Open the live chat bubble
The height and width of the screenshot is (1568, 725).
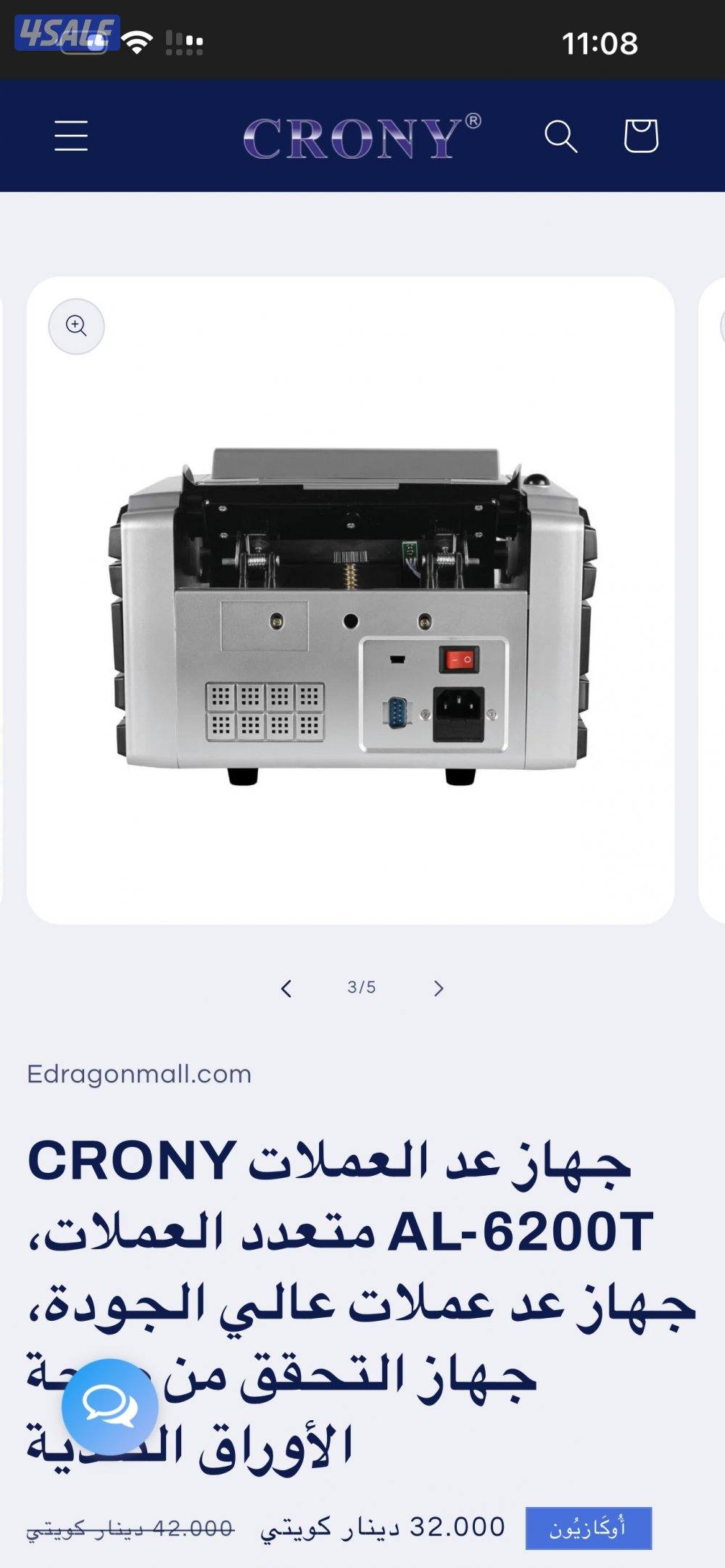109,1406
